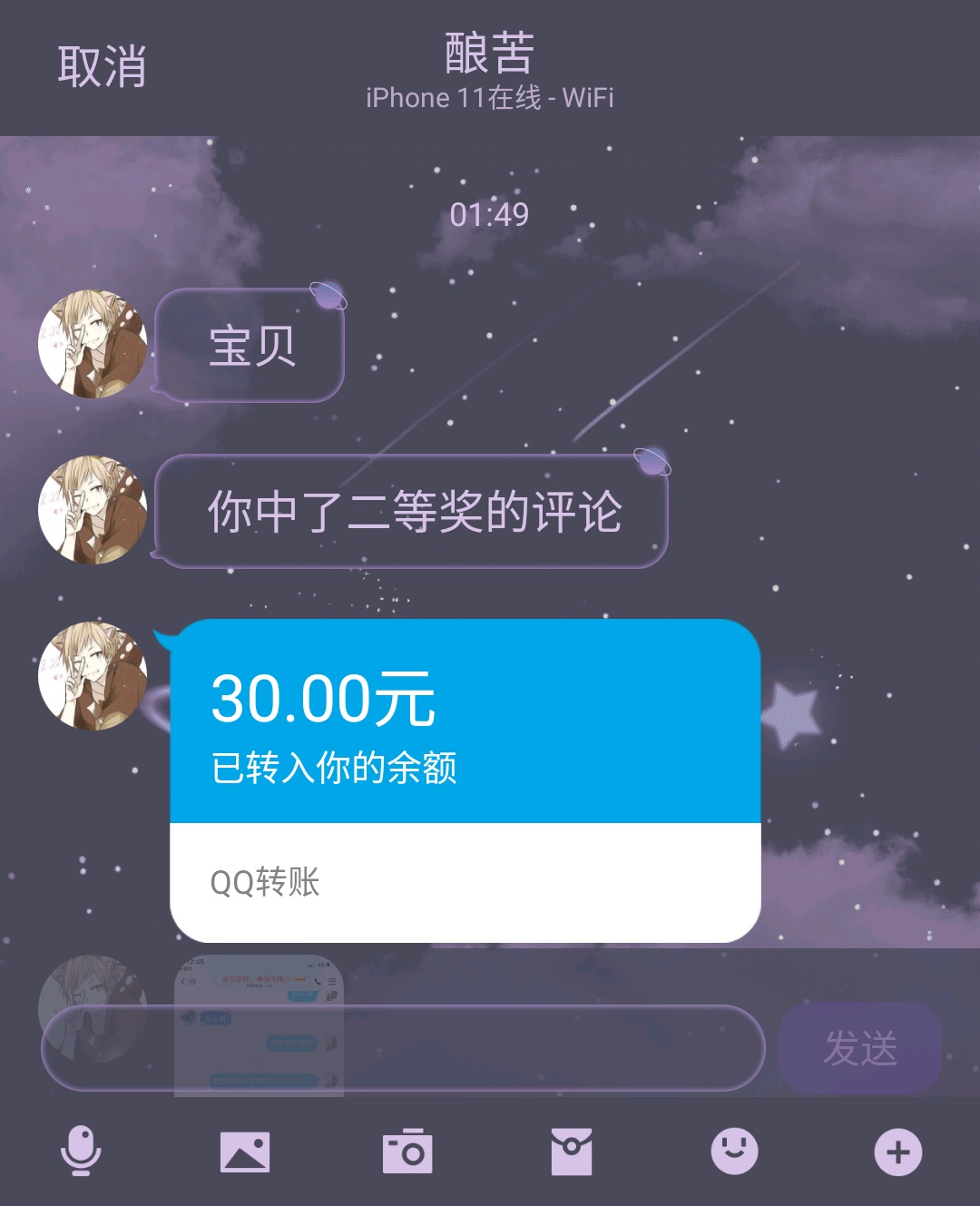Tap the 发送 send button
The image size is (980, 1206).
[x=860, y=1048]
